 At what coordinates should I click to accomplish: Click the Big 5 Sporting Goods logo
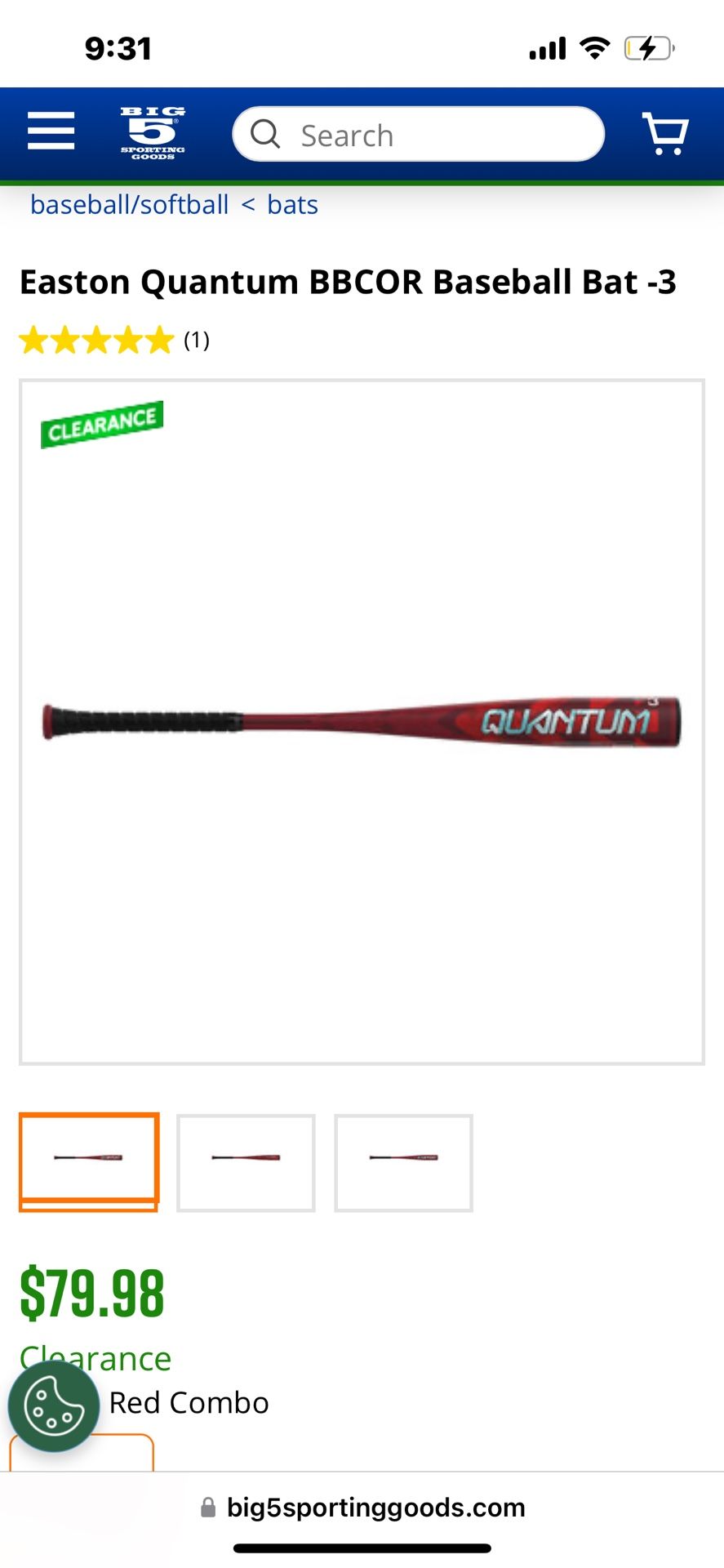click(x=152, y=131)
